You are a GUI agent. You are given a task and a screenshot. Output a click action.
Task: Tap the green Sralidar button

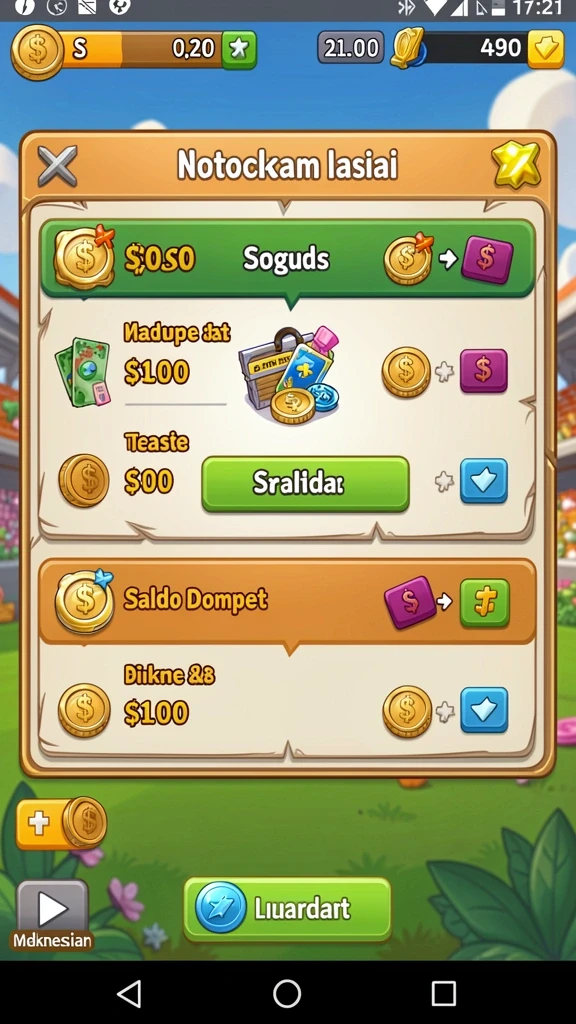(x=305, y=483)
